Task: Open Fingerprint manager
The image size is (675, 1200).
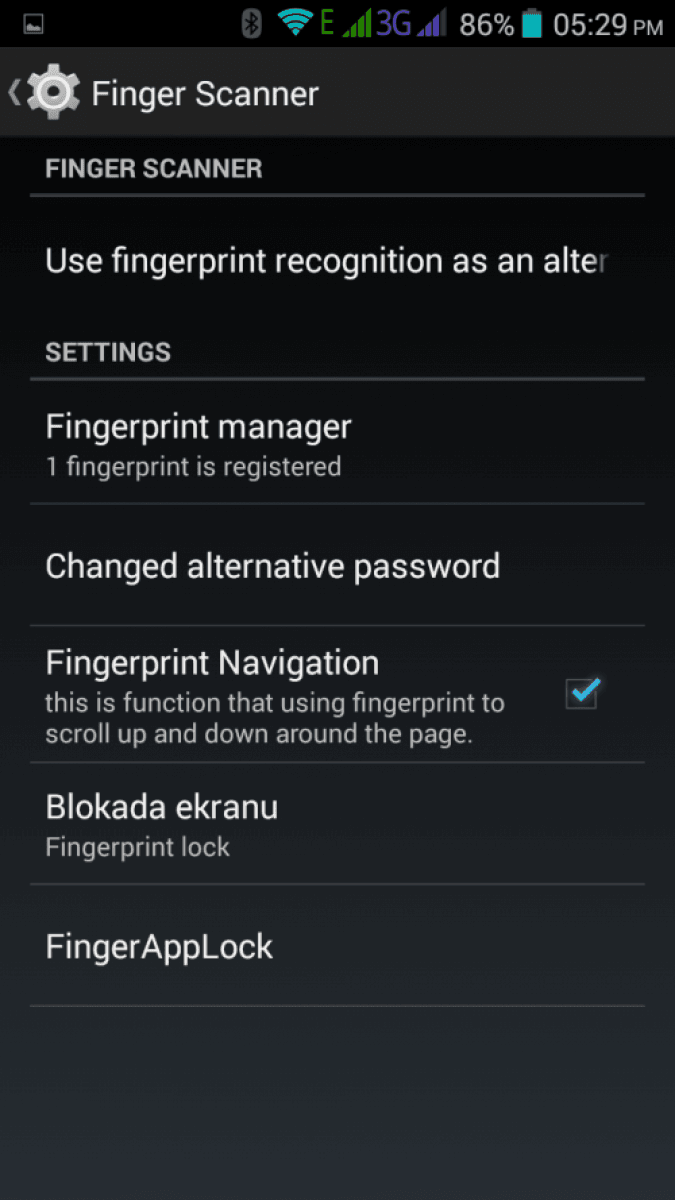Action: coord(337,443)
